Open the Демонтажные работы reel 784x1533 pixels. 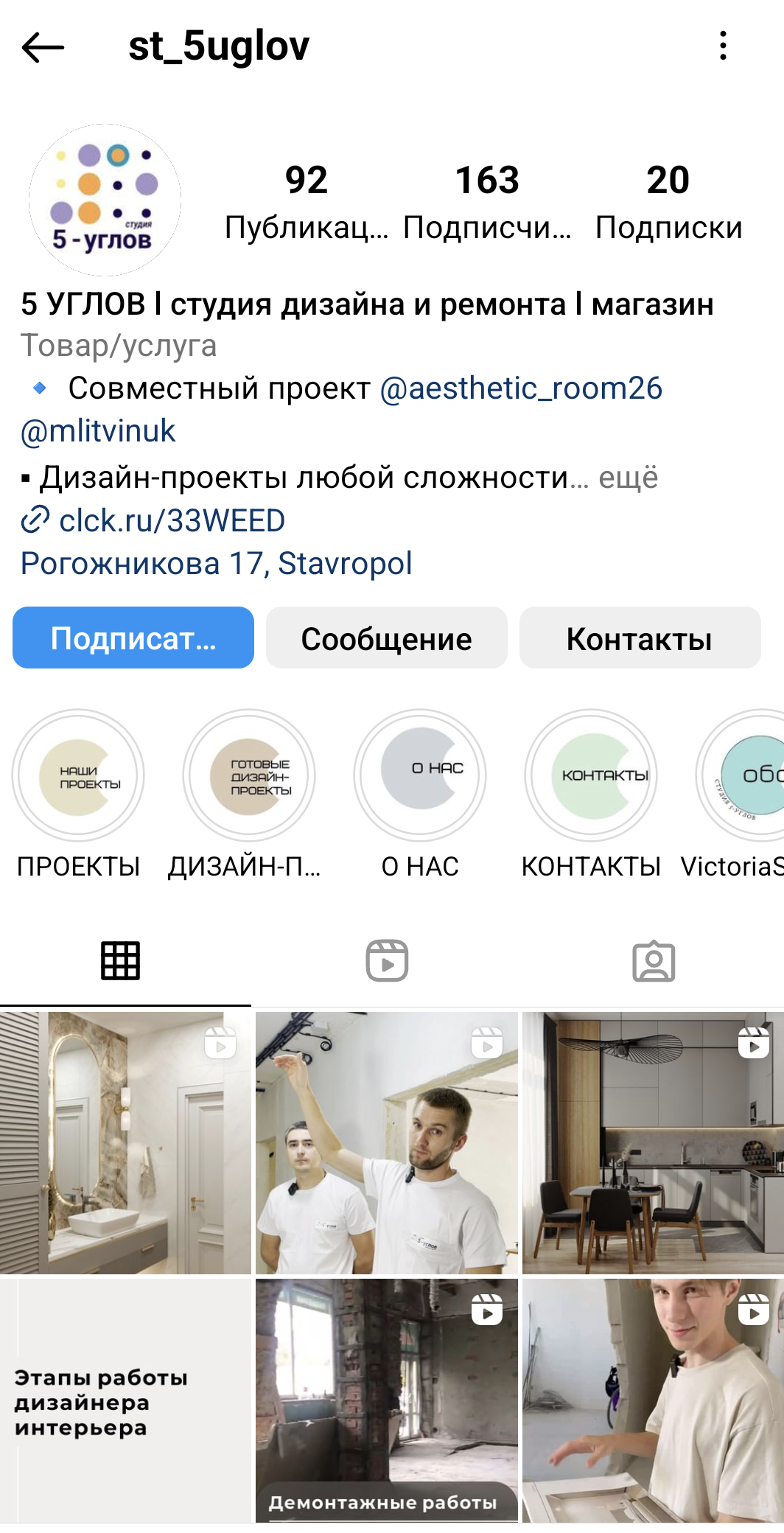point(387,1400)
